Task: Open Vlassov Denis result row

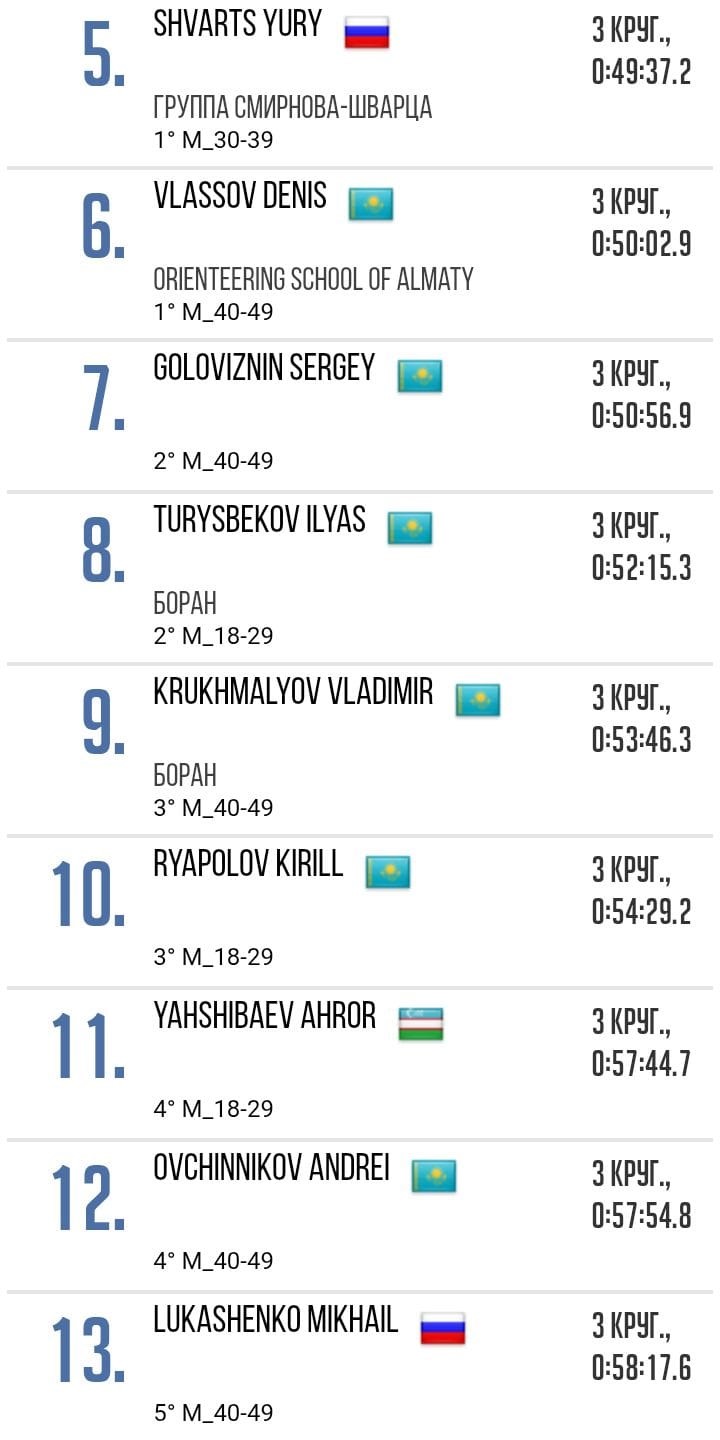Action: pyautogui.click(x=240, y=198)
